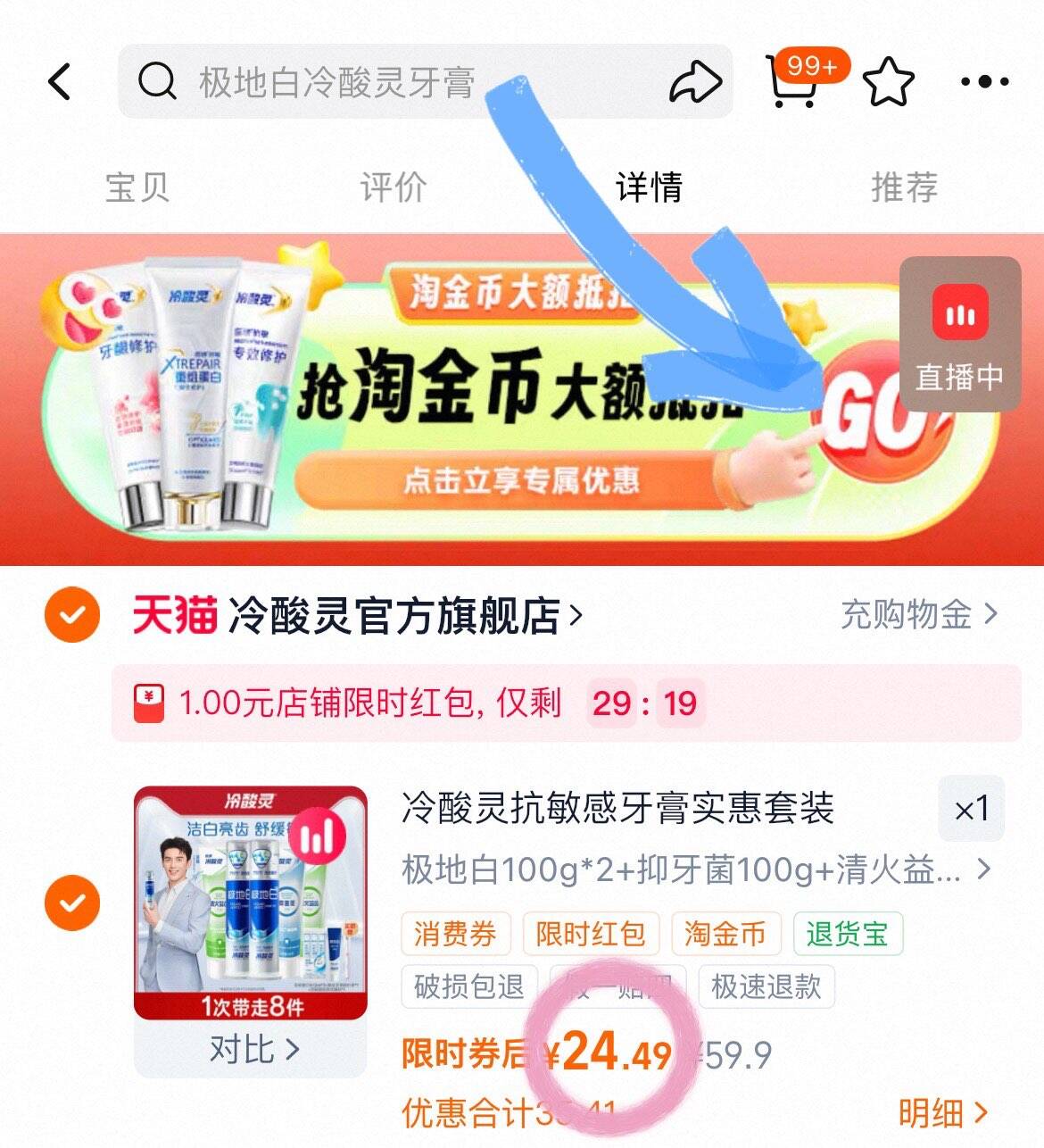The width and height of the screenshot is (1044, 1148).
Task: Open 对比 under the toothpaste image
Action: 253,1049
